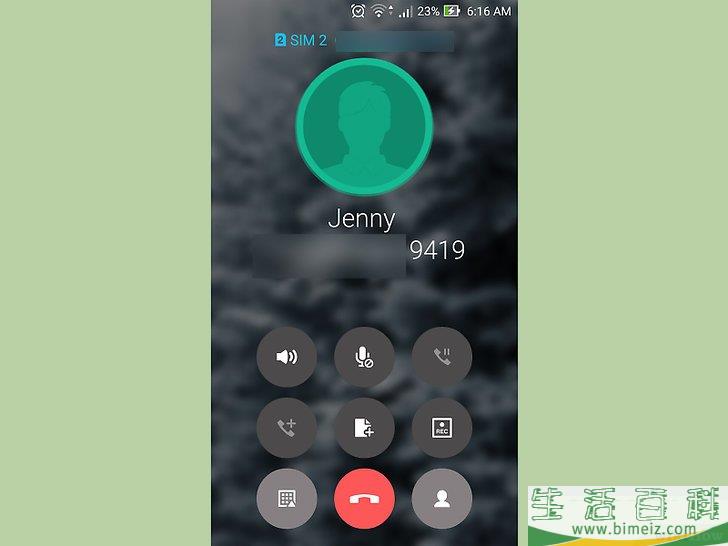End the call with Jenny
Screen dimensions: 728x546
click(x=364, y=498)
